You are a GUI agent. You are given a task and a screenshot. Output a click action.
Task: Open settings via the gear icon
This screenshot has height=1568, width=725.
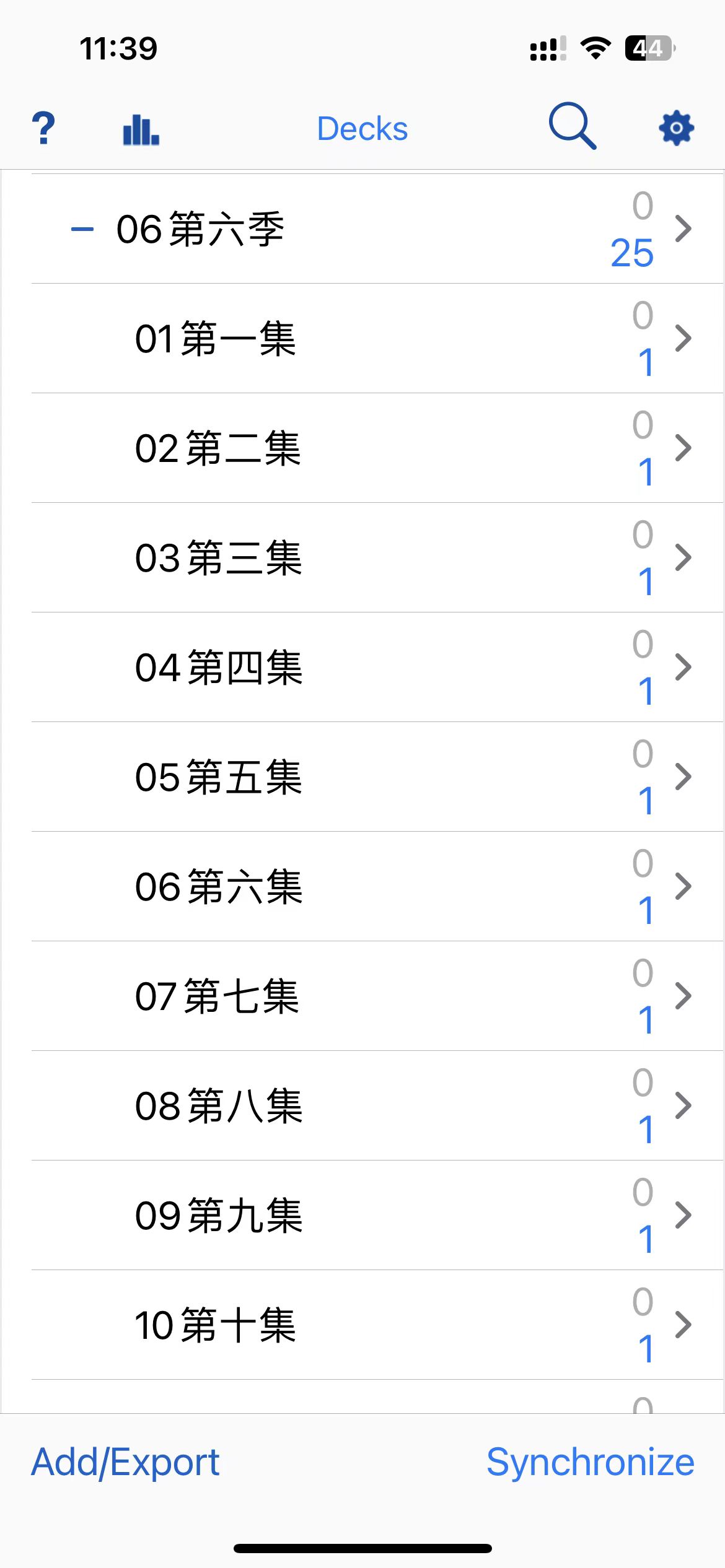(x=676, y=128)
